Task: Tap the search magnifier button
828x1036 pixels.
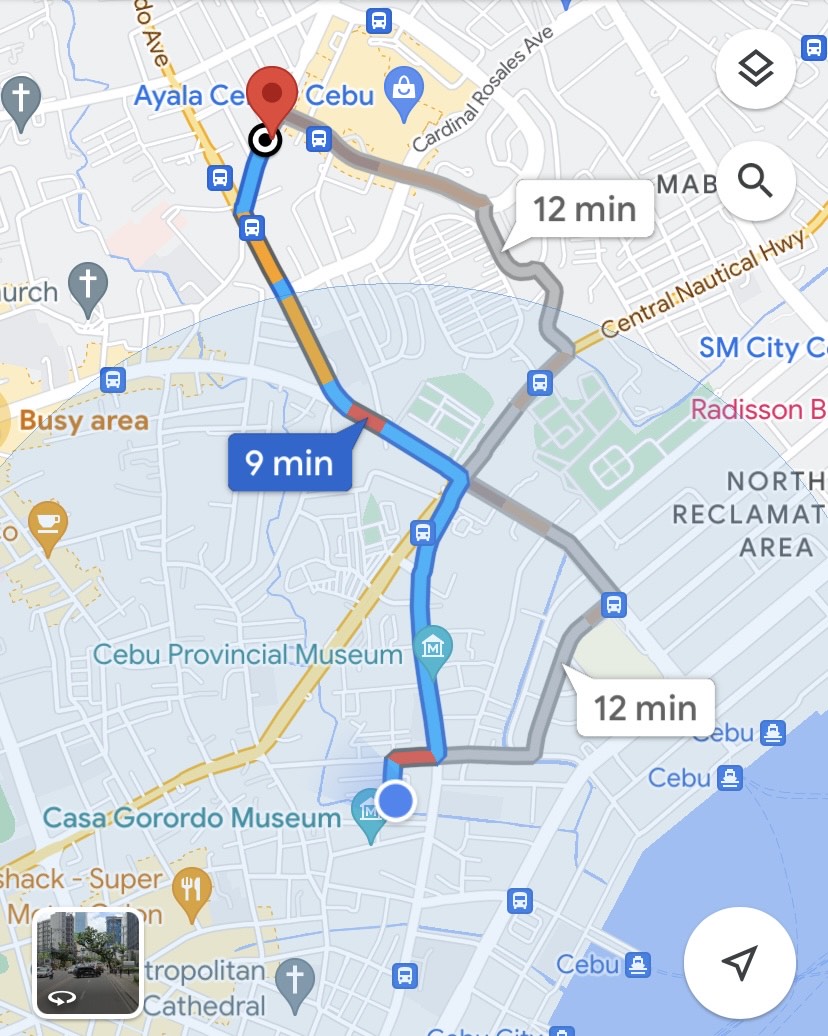Action: [x=756, y=181]
